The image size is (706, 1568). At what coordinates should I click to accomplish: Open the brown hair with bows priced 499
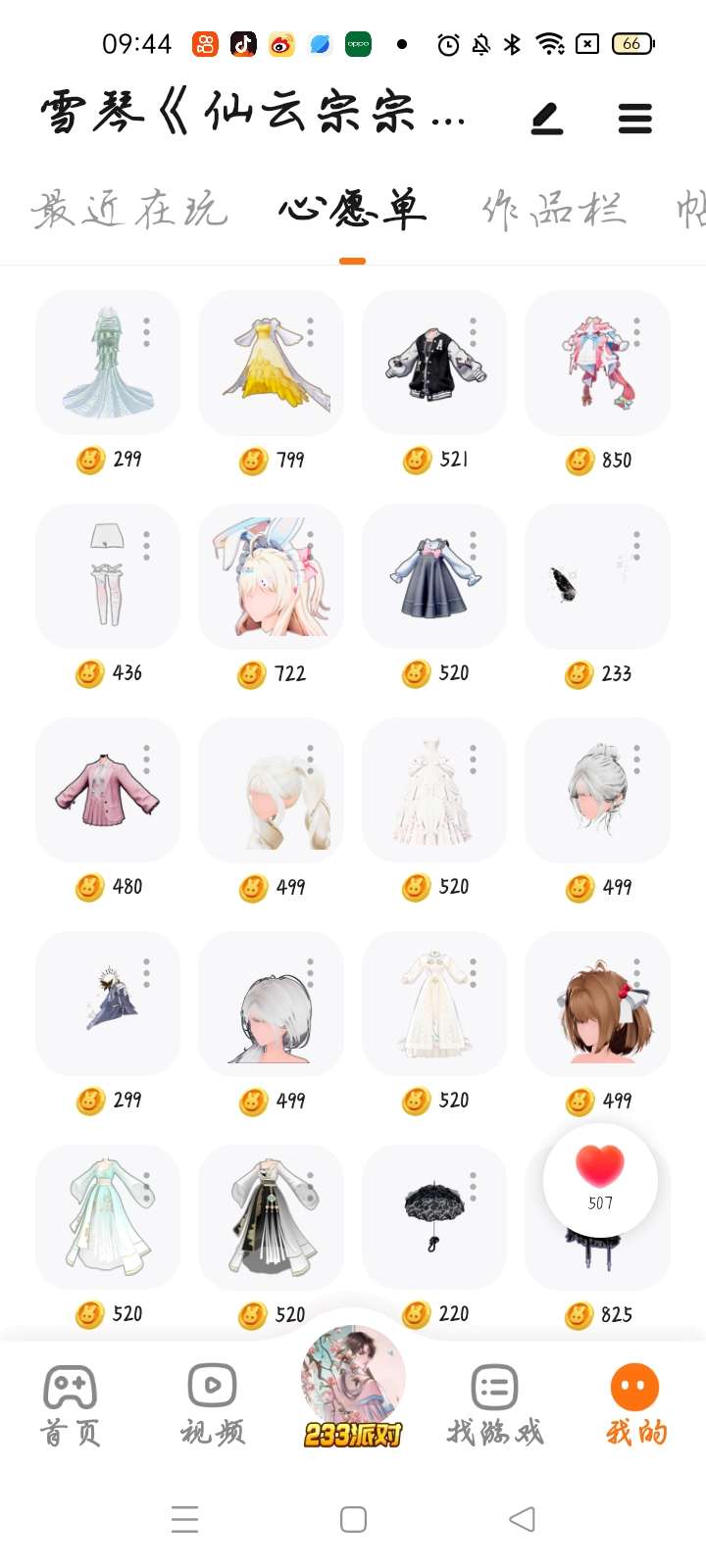[x=598, y=1004]
